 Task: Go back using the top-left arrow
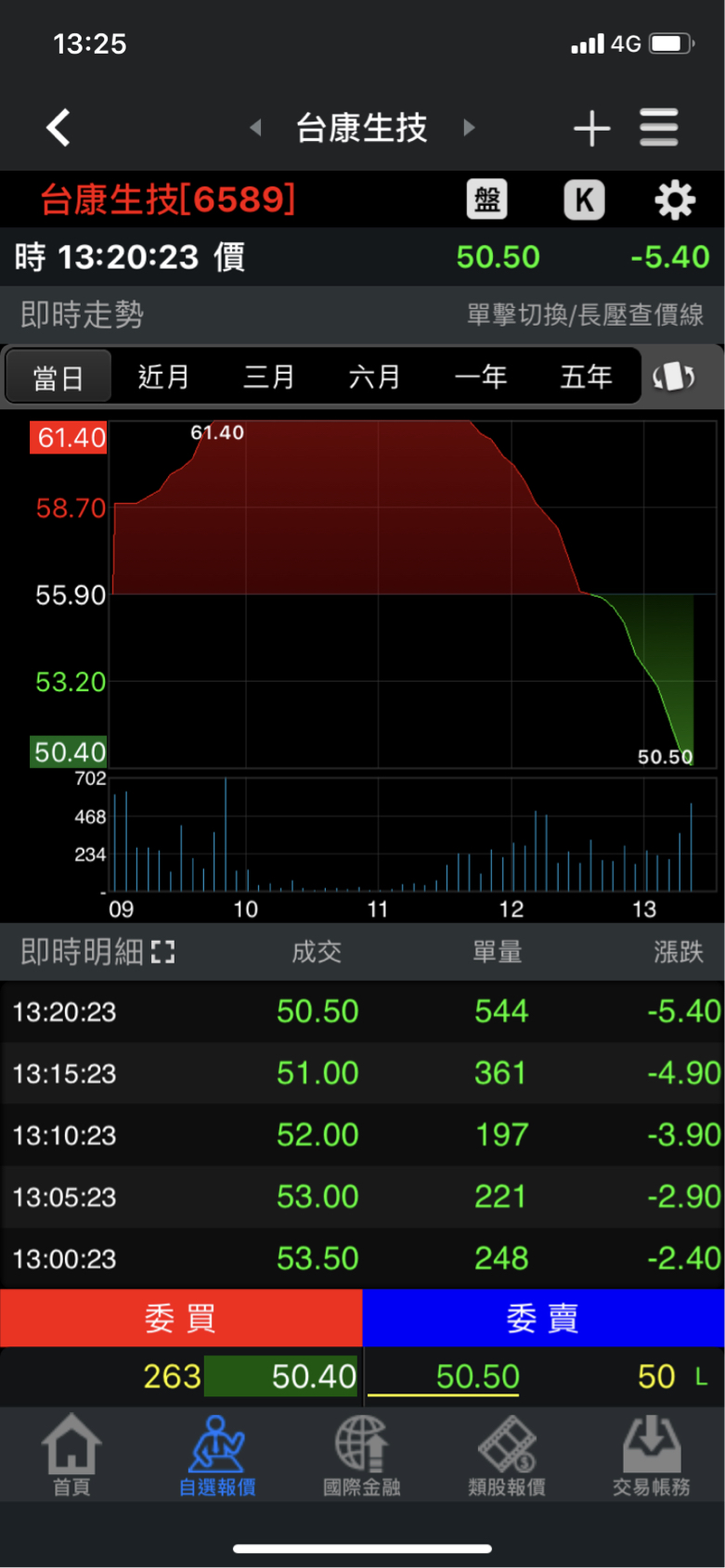pyautogui.click(x=58, y=128)
